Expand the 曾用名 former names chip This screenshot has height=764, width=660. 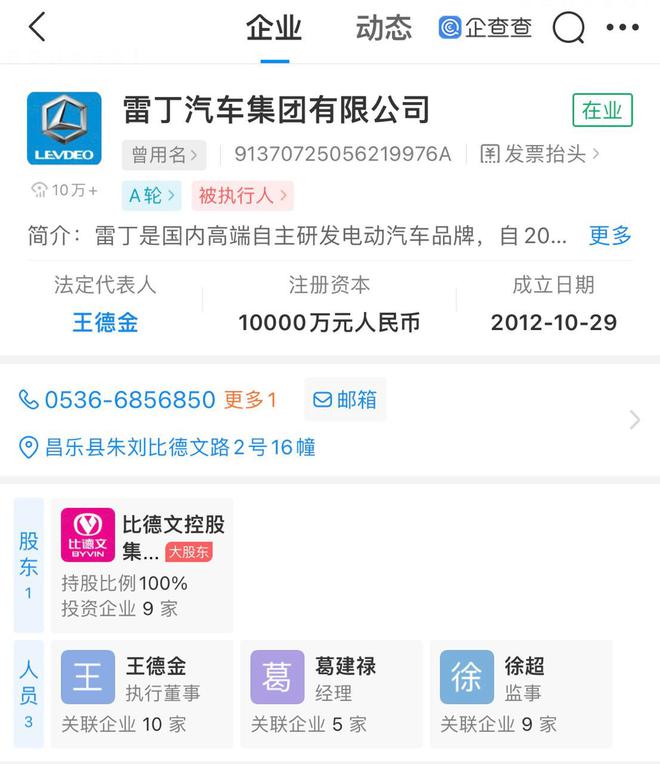pyautogui.click(x=165, y=154)
